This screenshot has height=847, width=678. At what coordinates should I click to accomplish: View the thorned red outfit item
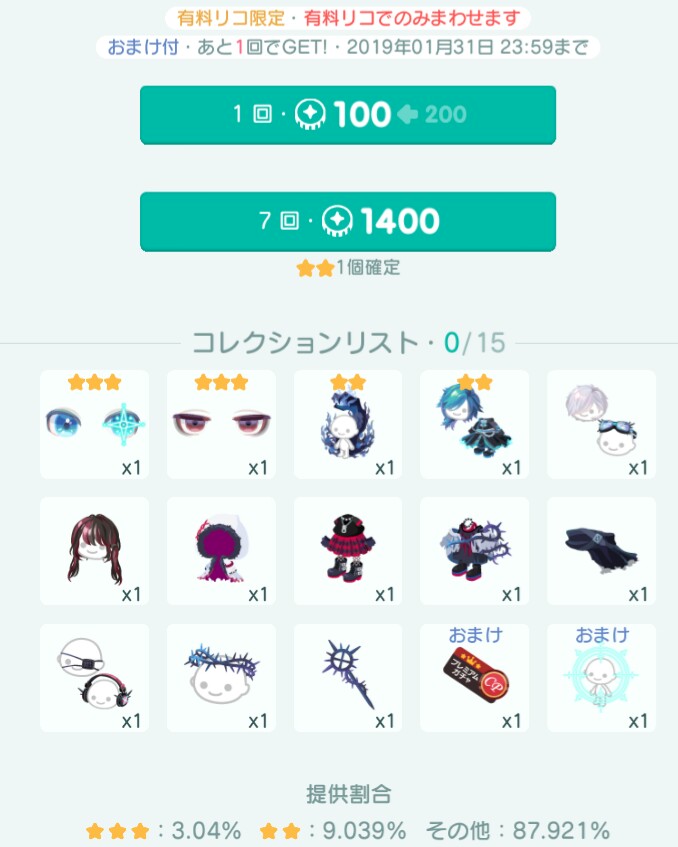tap(474, 551)
